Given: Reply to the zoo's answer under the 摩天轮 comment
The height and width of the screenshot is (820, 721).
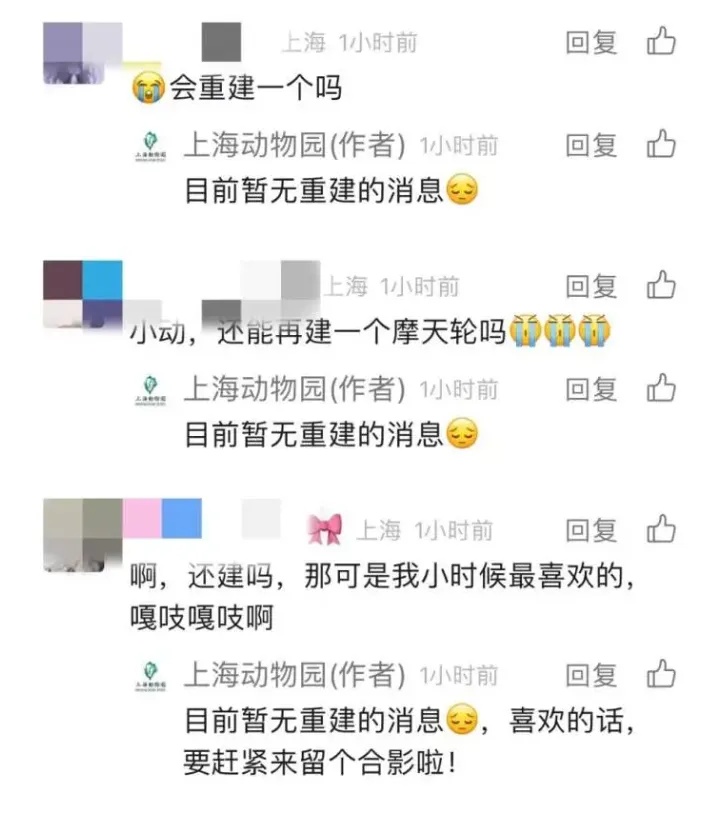Looking at the screenshot, I should click(x=591, y=390).
